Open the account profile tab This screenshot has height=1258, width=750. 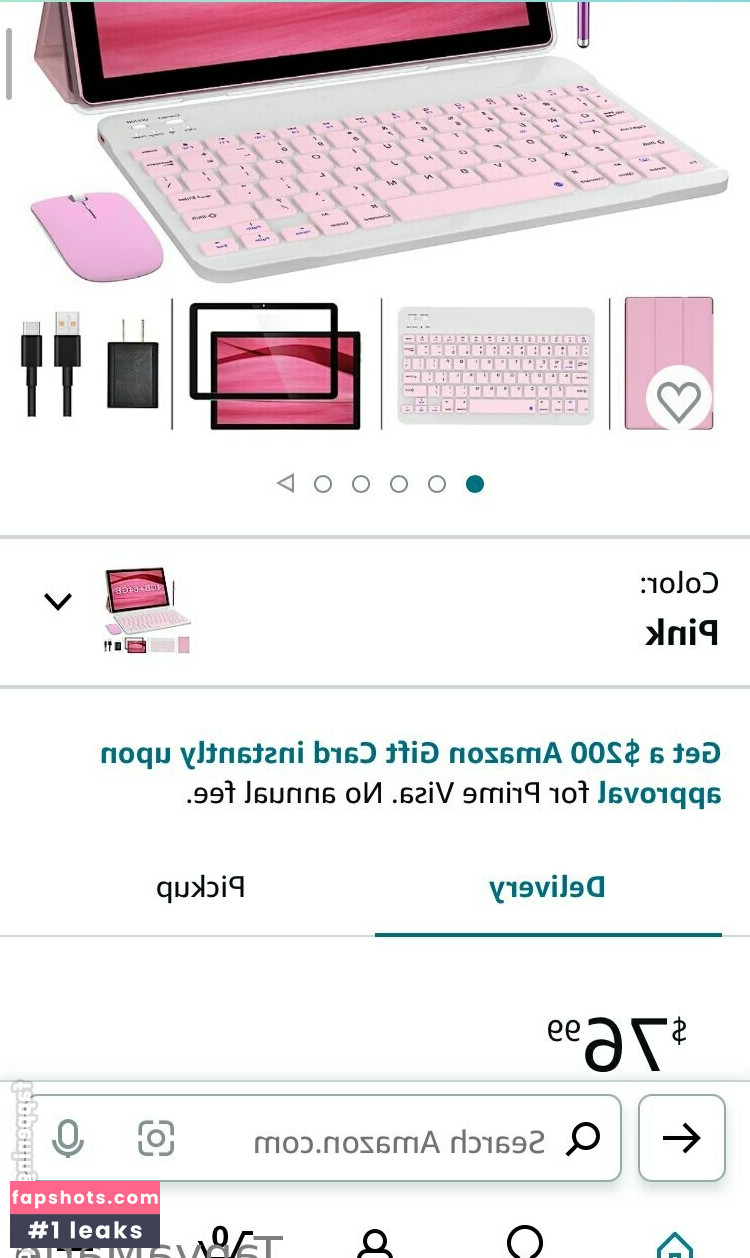pos(375,1246)
